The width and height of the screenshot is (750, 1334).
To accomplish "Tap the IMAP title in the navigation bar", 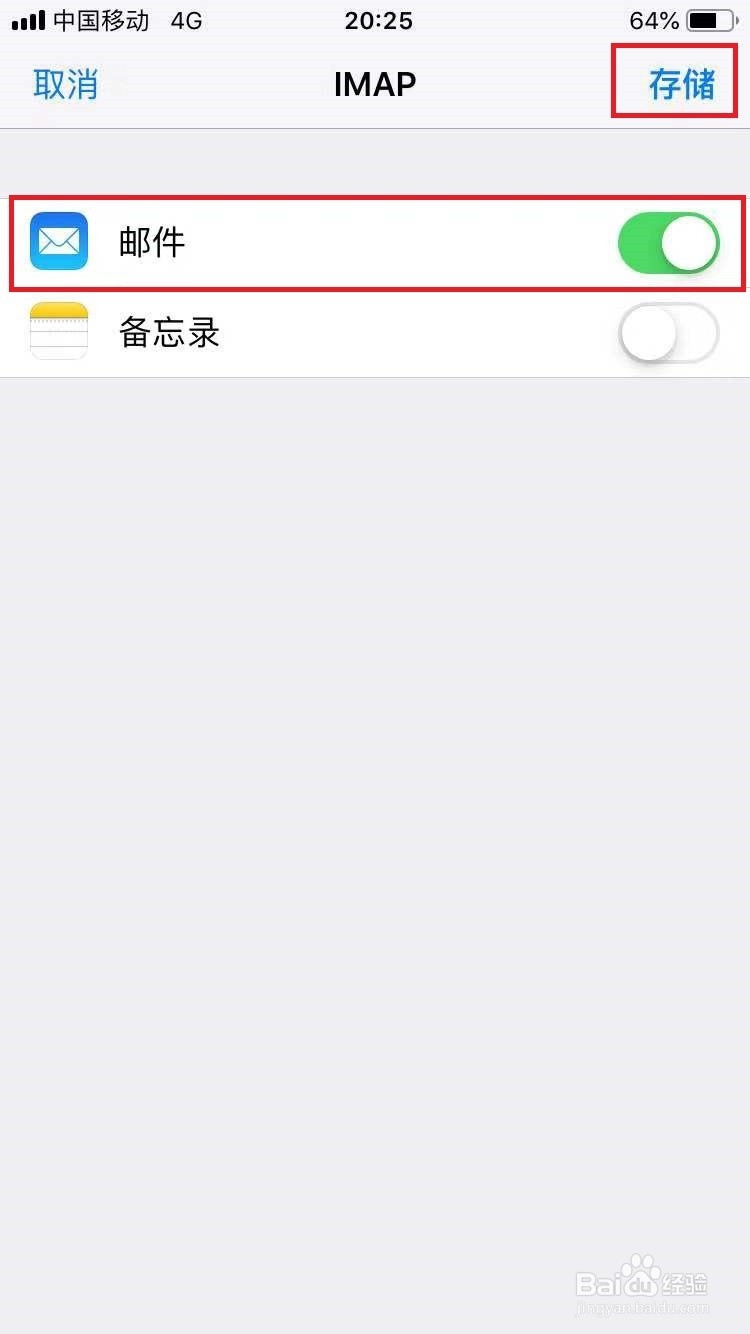I will [375, 84].
